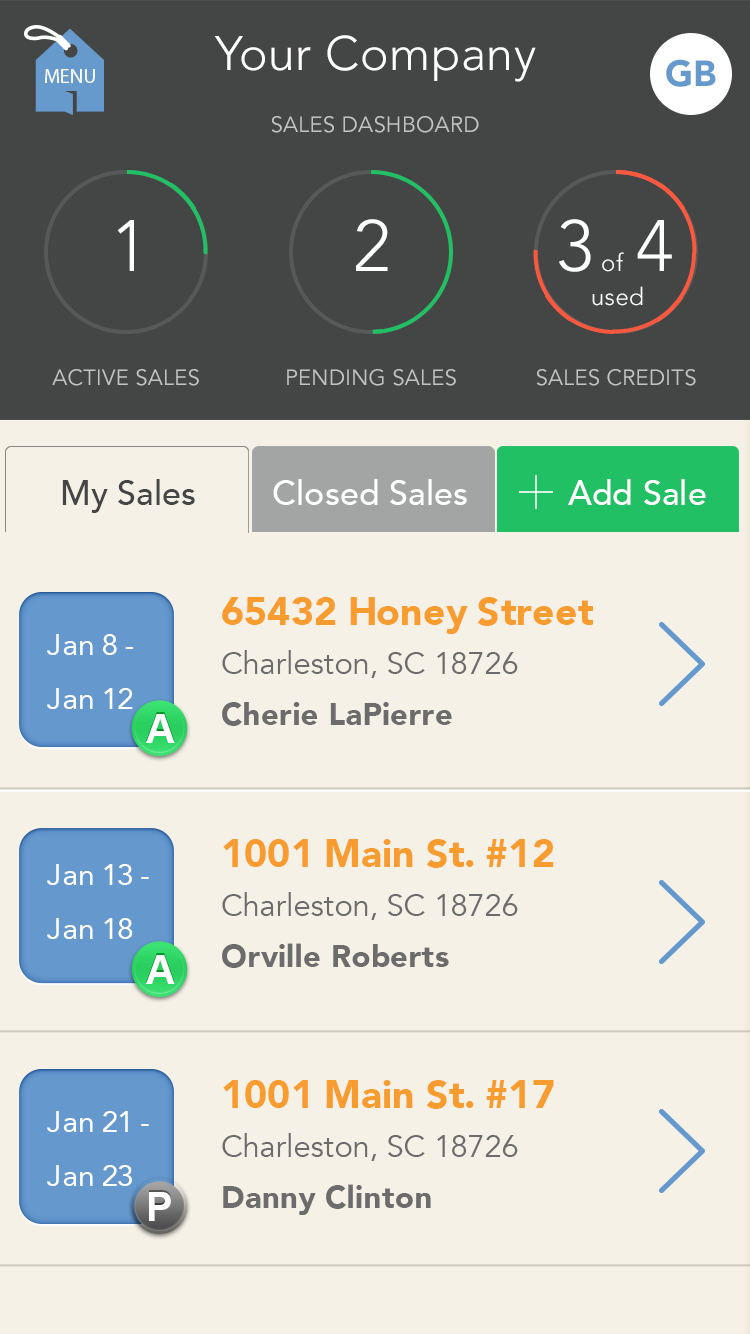
Task: View the Pending Sales counter circle
Action: (371, 251)
